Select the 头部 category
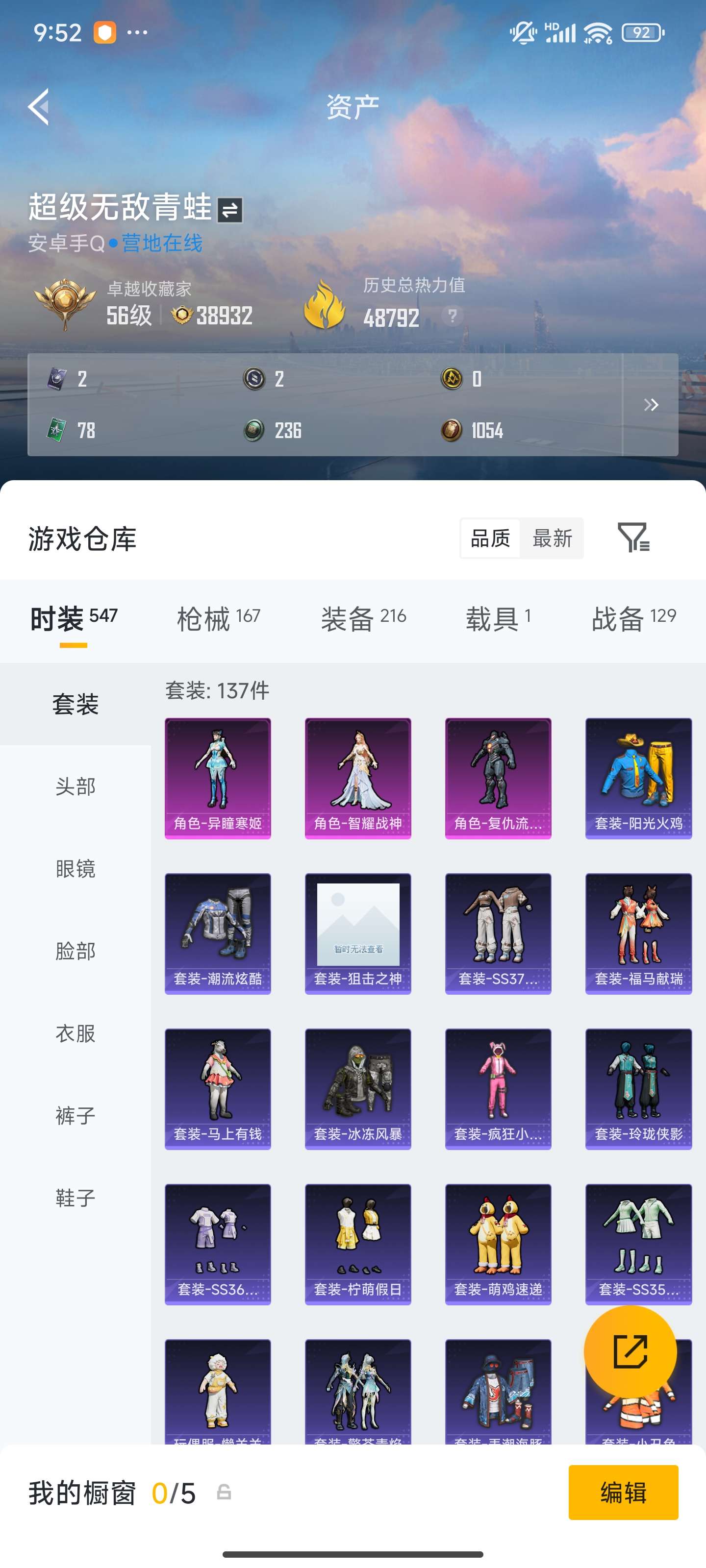This screenshot has height=1568, width=706. (76, 786)
